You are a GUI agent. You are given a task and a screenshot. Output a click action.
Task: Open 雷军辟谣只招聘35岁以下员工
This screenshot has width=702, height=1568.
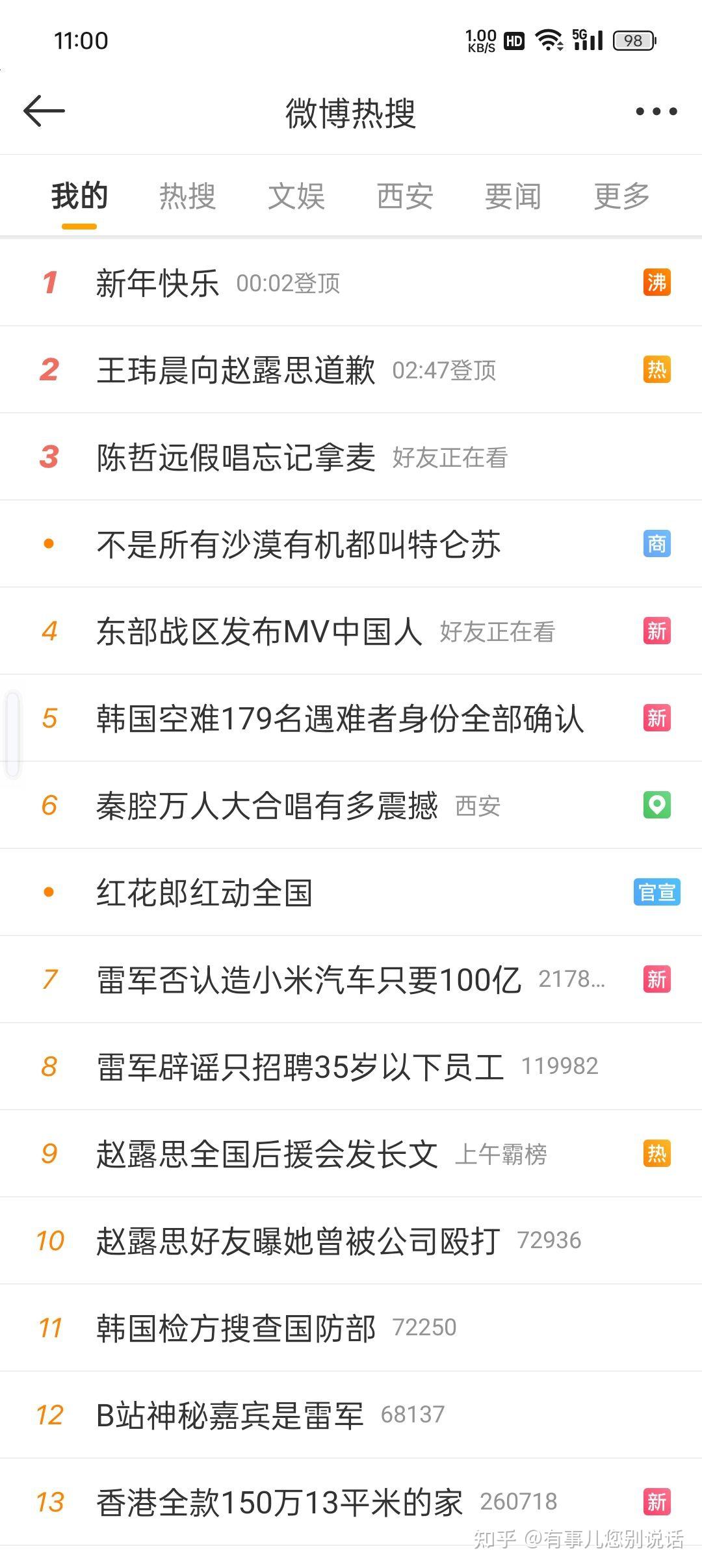click(351, 1067)
